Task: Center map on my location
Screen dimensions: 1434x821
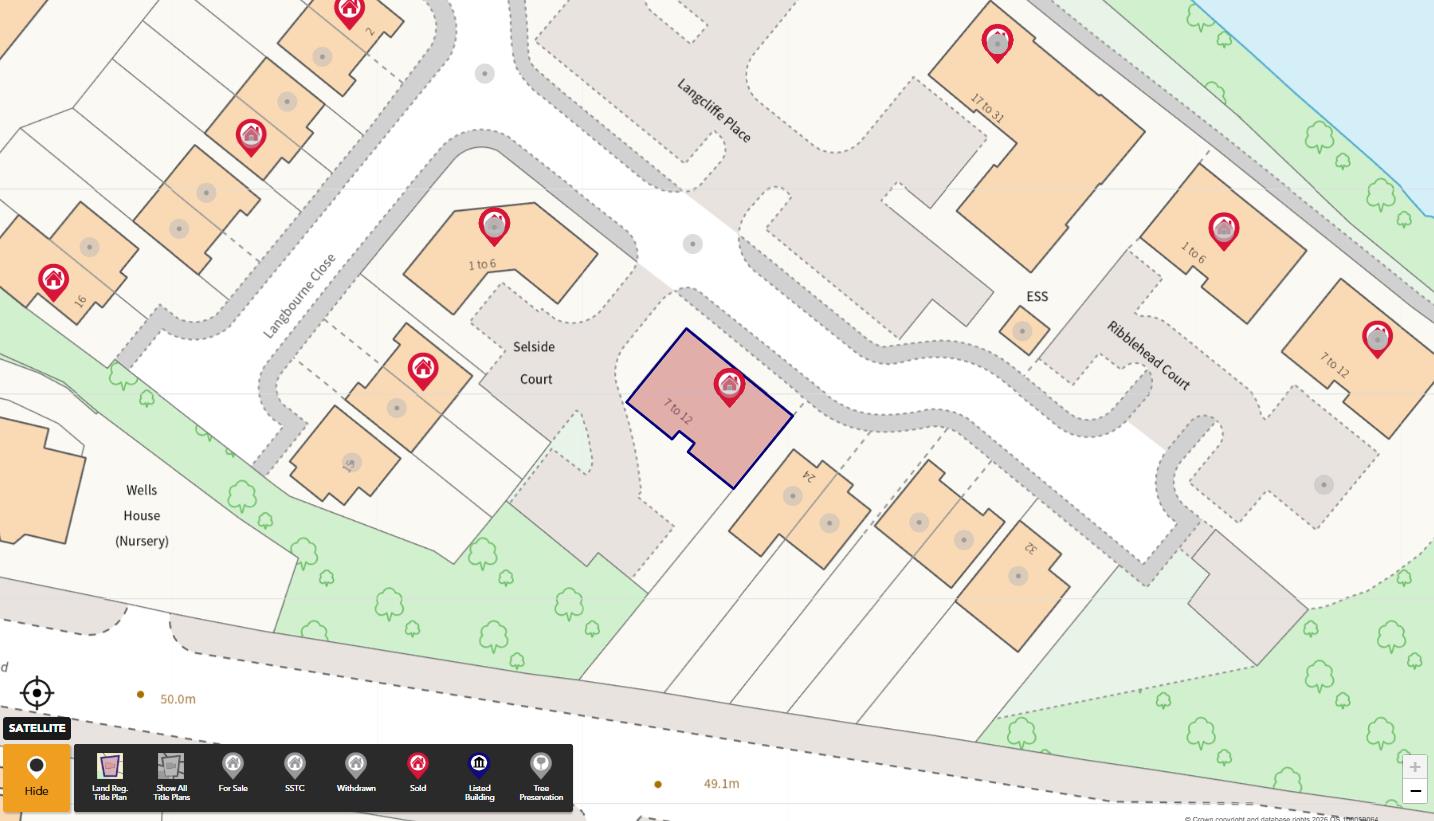Action: click(37, 692)
